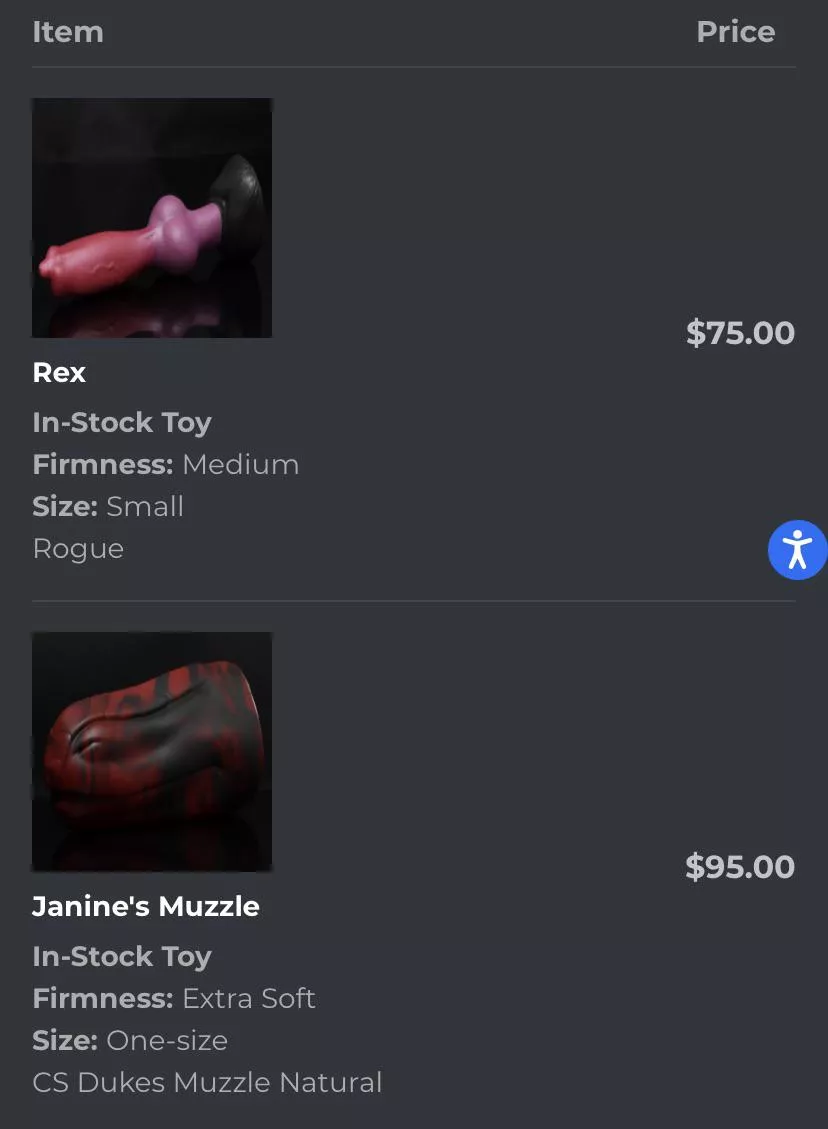
Task: Open the Janine's Muzzle item title
Action: point(146,907)
